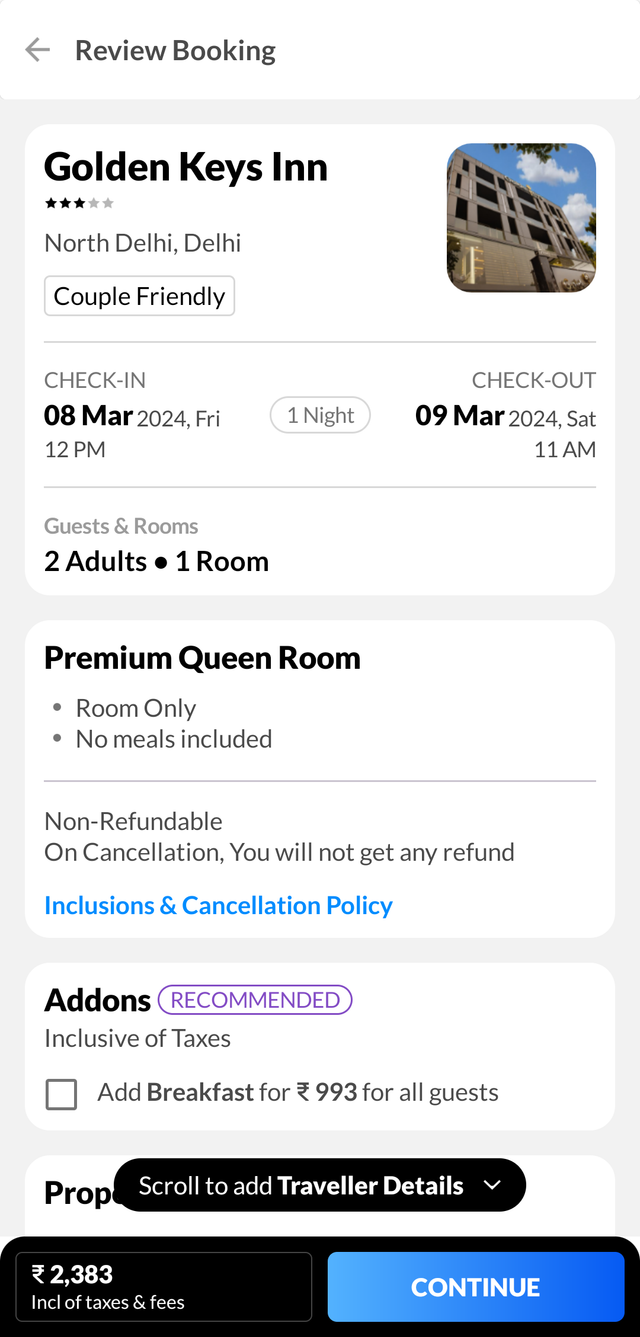
Task: Open Inclusions & Cancellation Policy link
Action: pyautogui.click(x=218, y=905)
